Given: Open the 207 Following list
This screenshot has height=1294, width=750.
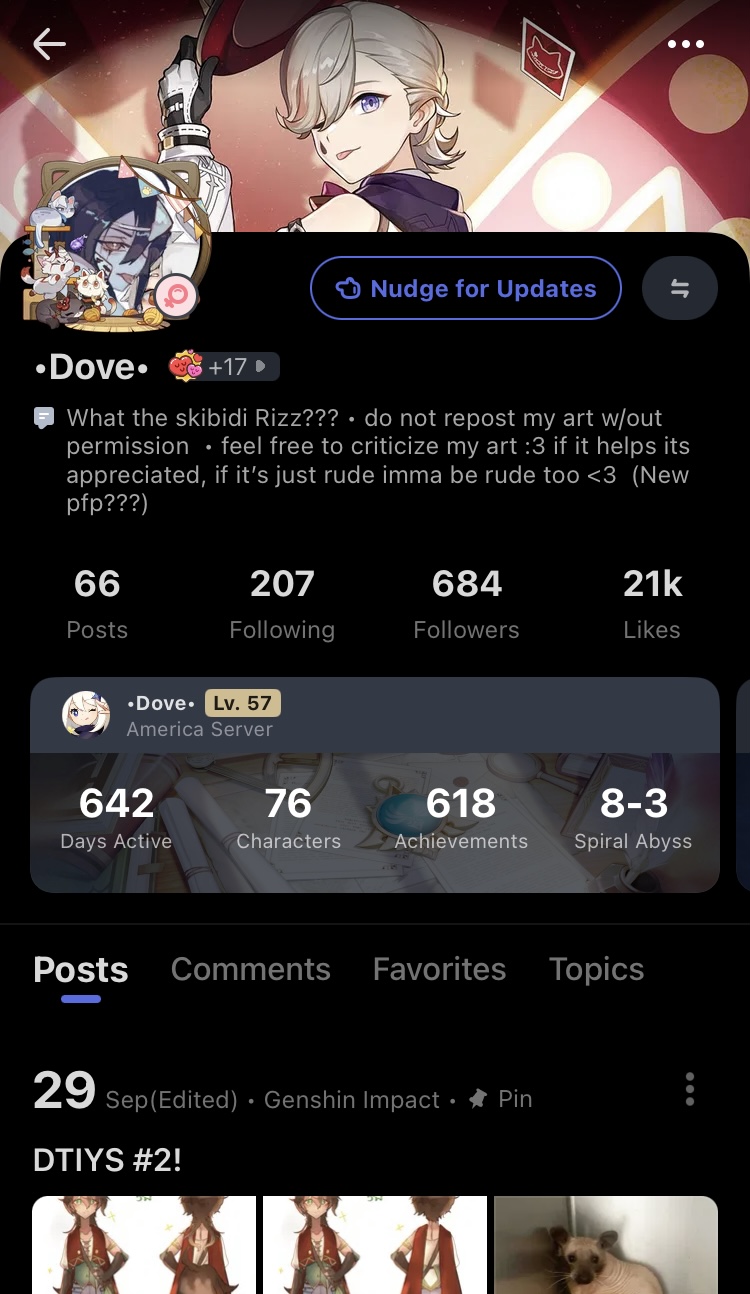Looking at the screenshot, I should (x=282, y=603).
